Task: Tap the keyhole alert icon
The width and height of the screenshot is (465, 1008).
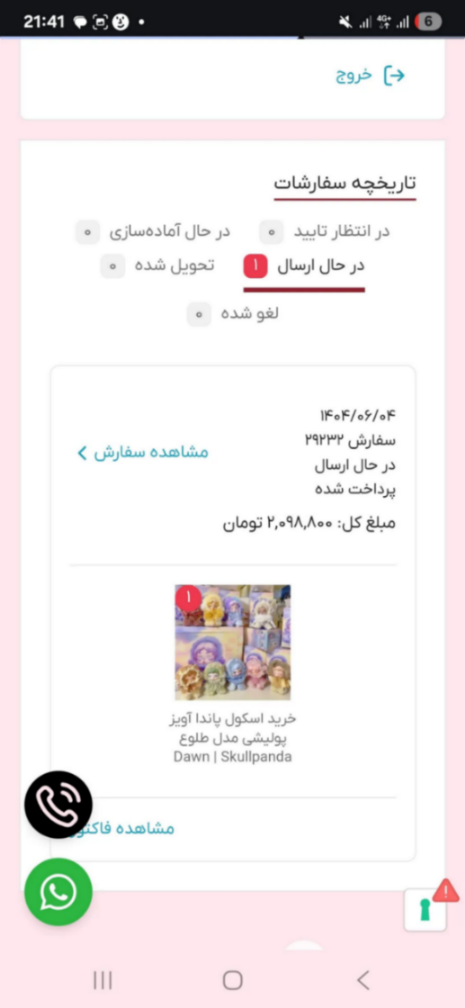Action: [425, 910]
